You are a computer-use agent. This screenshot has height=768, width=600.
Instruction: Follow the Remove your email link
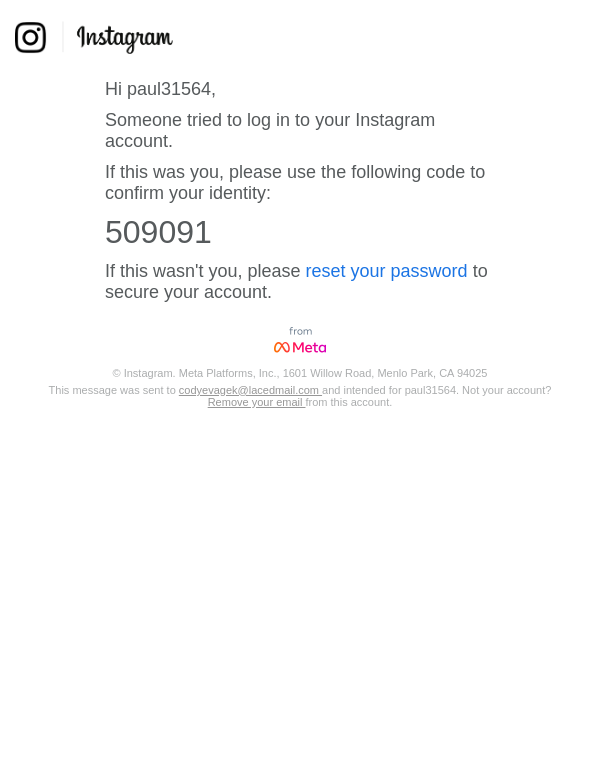(255, 403)
